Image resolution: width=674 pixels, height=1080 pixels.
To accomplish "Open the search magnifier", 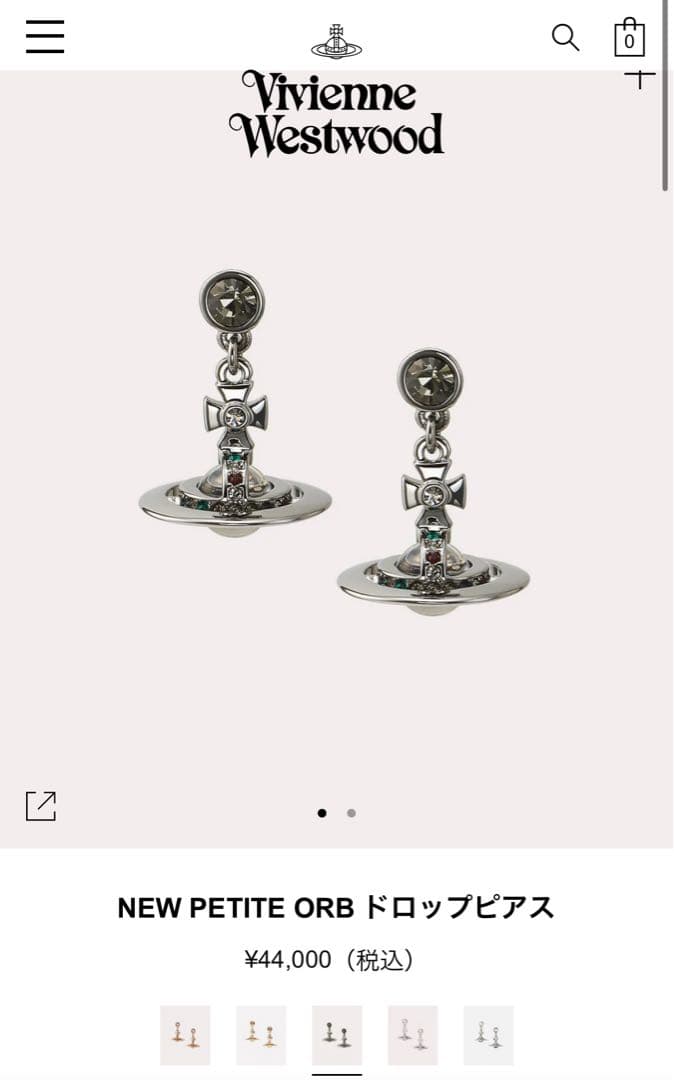I will click(566, 38).
